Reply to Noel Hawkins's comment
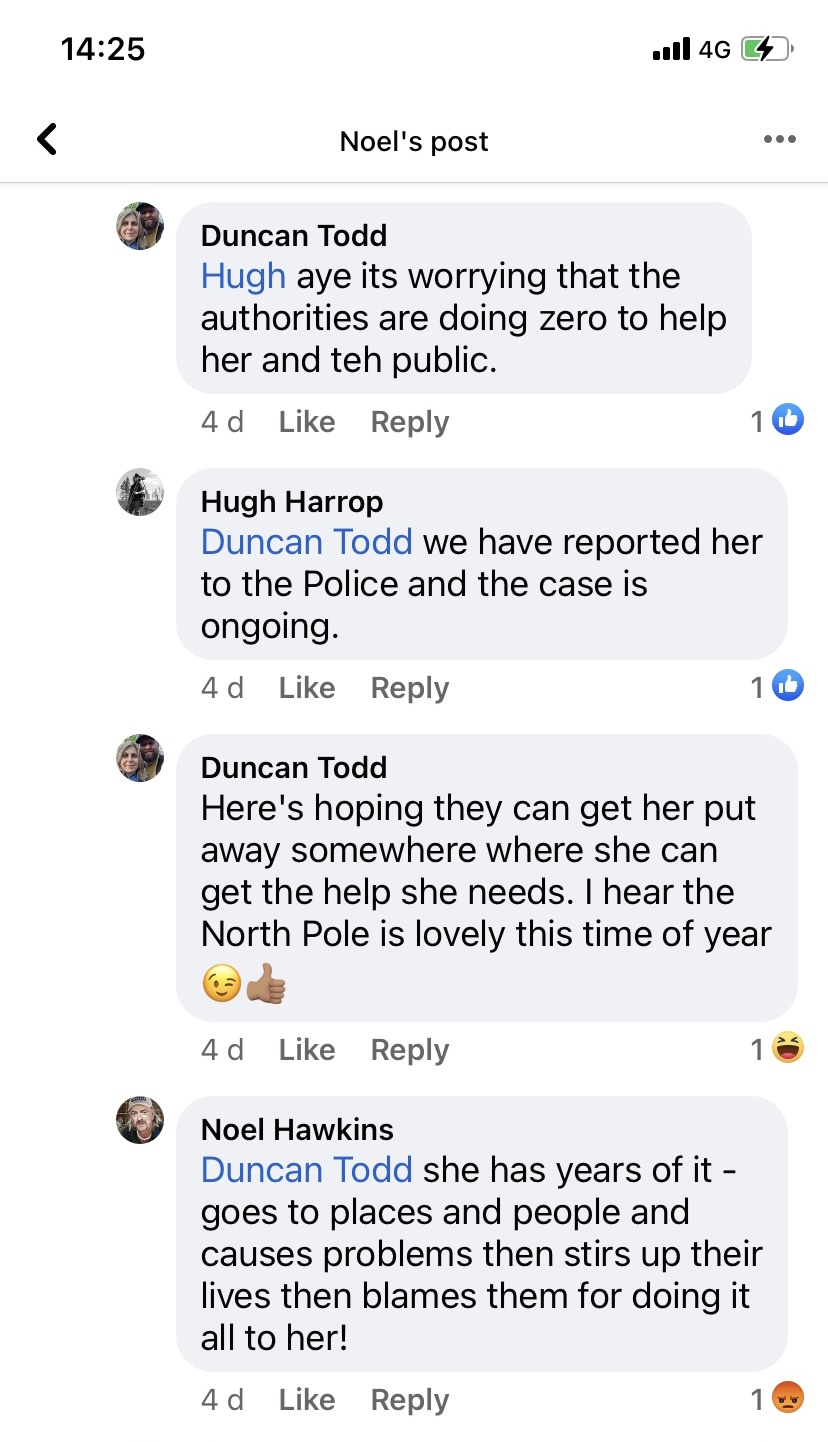Screen dimensions: 828x1442 409,1400
